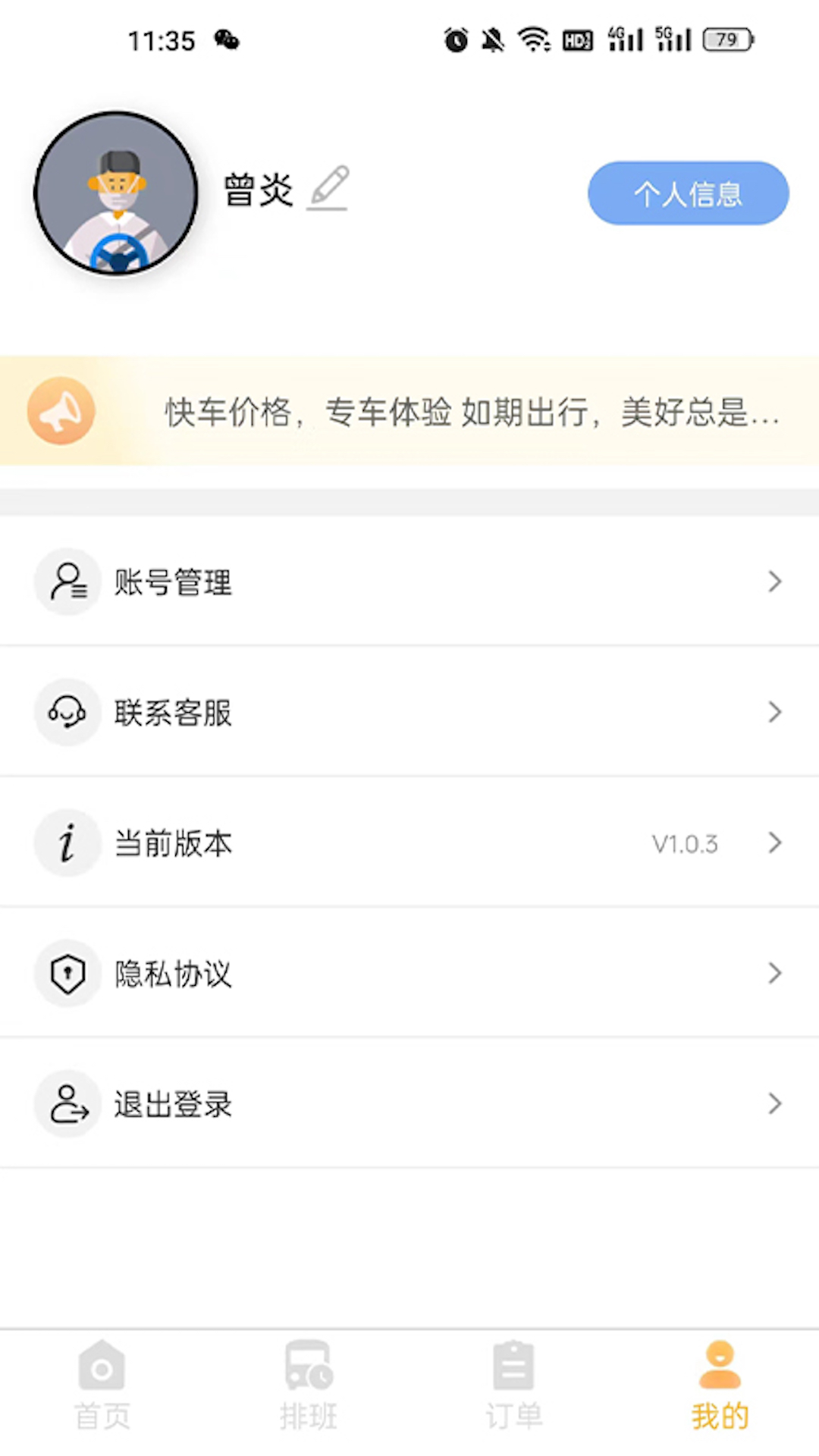
Task: Click the 联系客服 headset icon
Action: point(67,711)
